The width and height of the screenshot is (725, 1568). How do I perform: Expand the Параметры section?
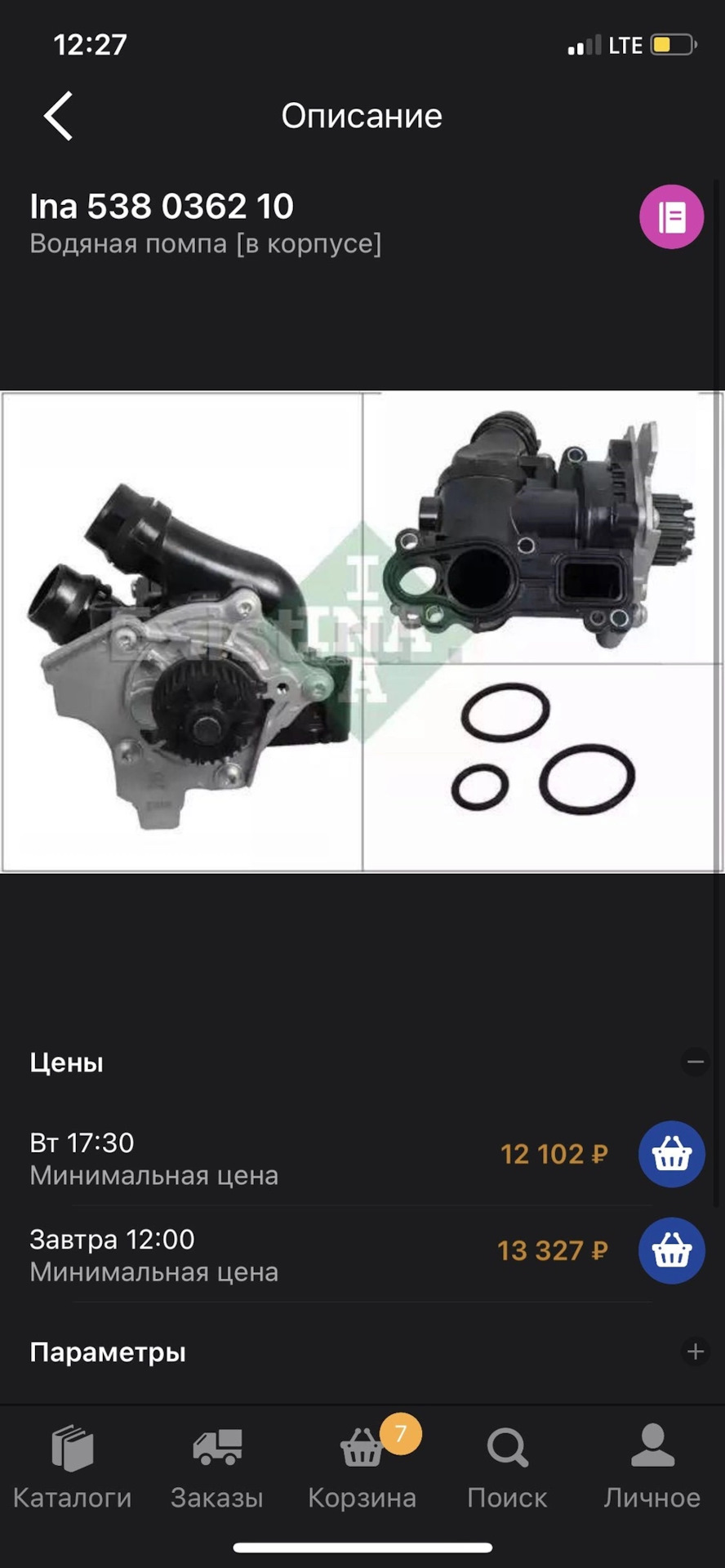(x=695, y=1352)
